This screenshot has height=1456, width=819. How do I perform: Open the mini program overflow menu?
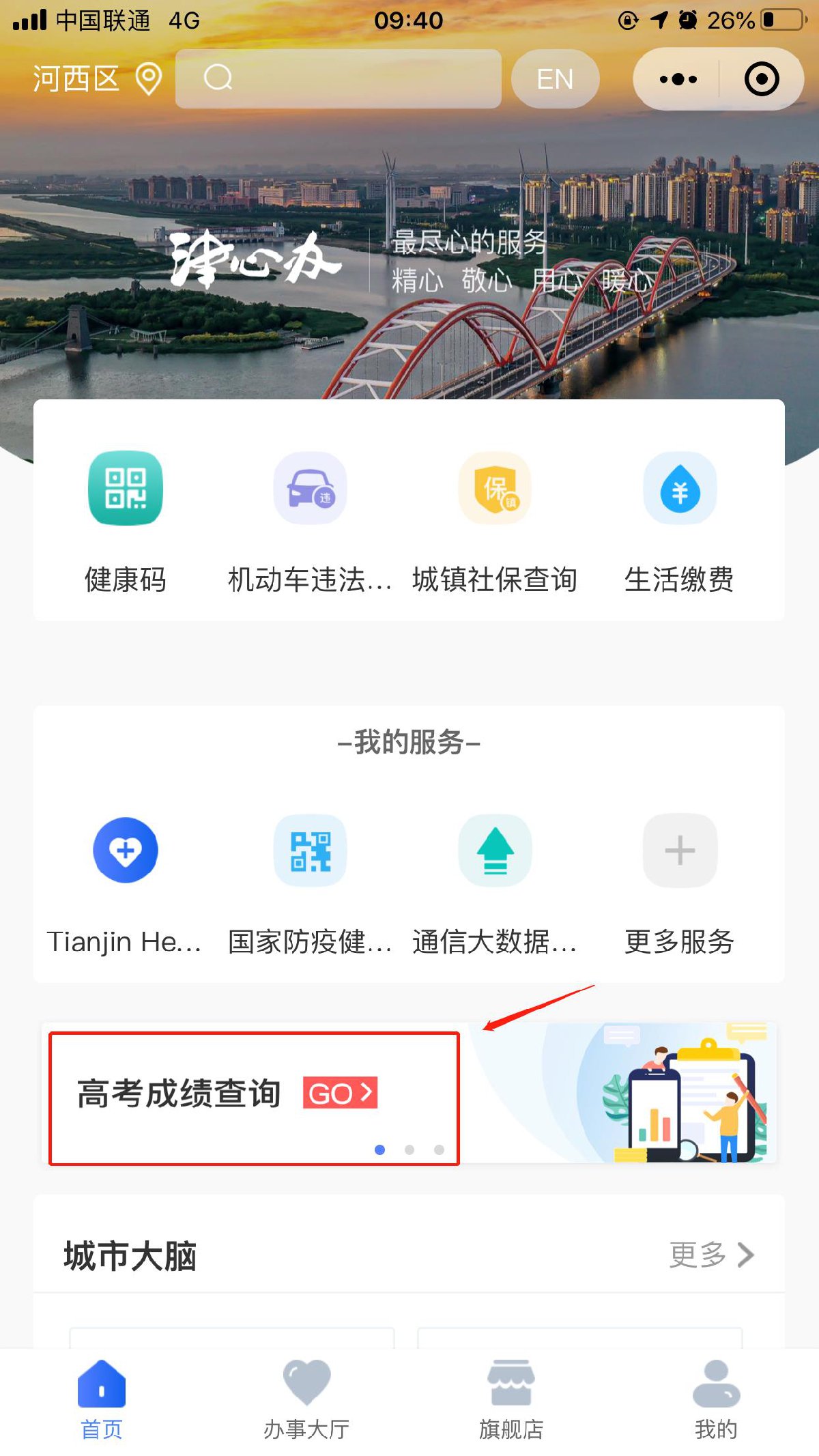coord(678,79)
